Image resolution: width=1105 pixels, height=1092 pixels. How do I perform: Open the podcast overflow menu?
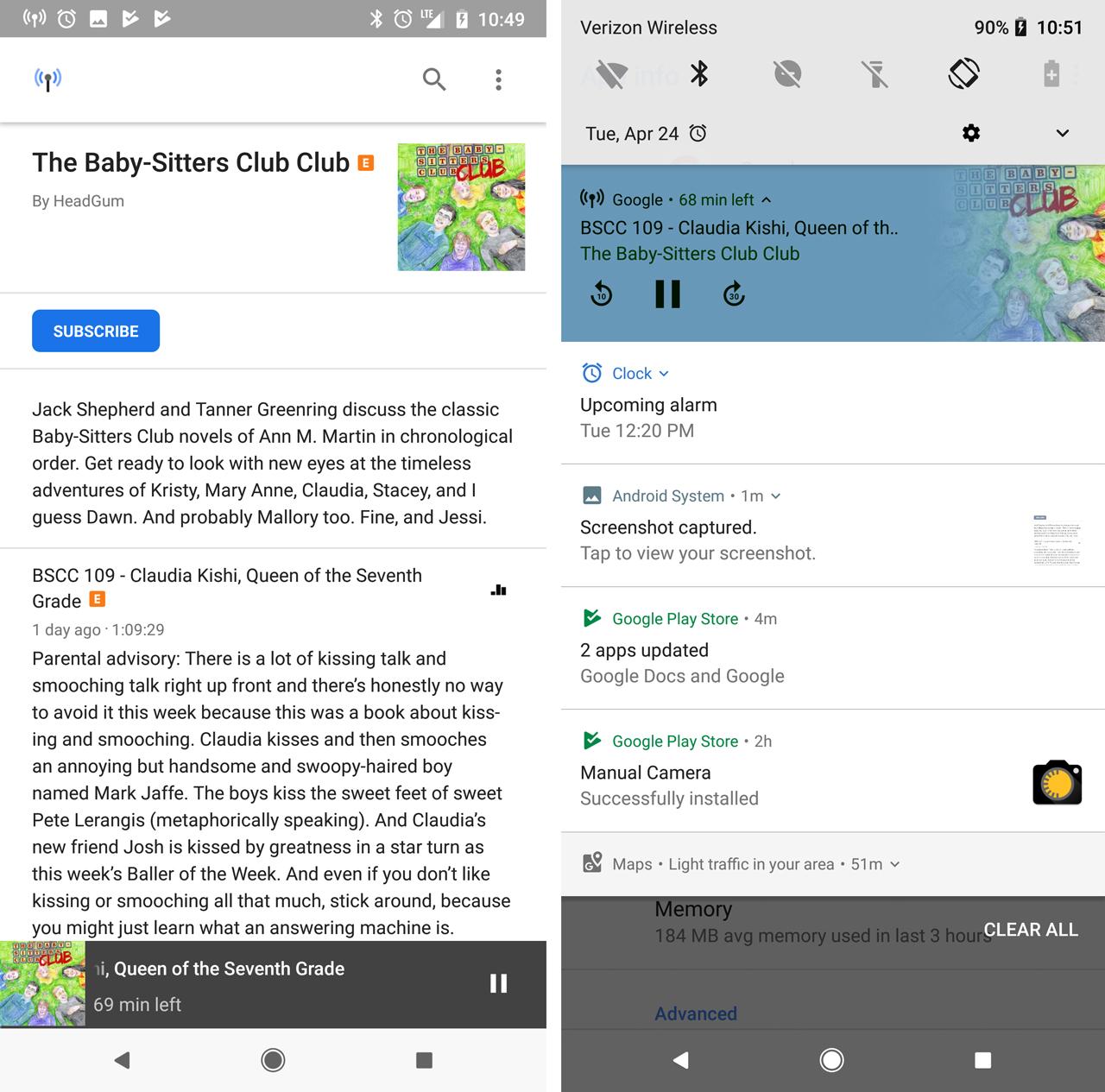click(498, 80)
